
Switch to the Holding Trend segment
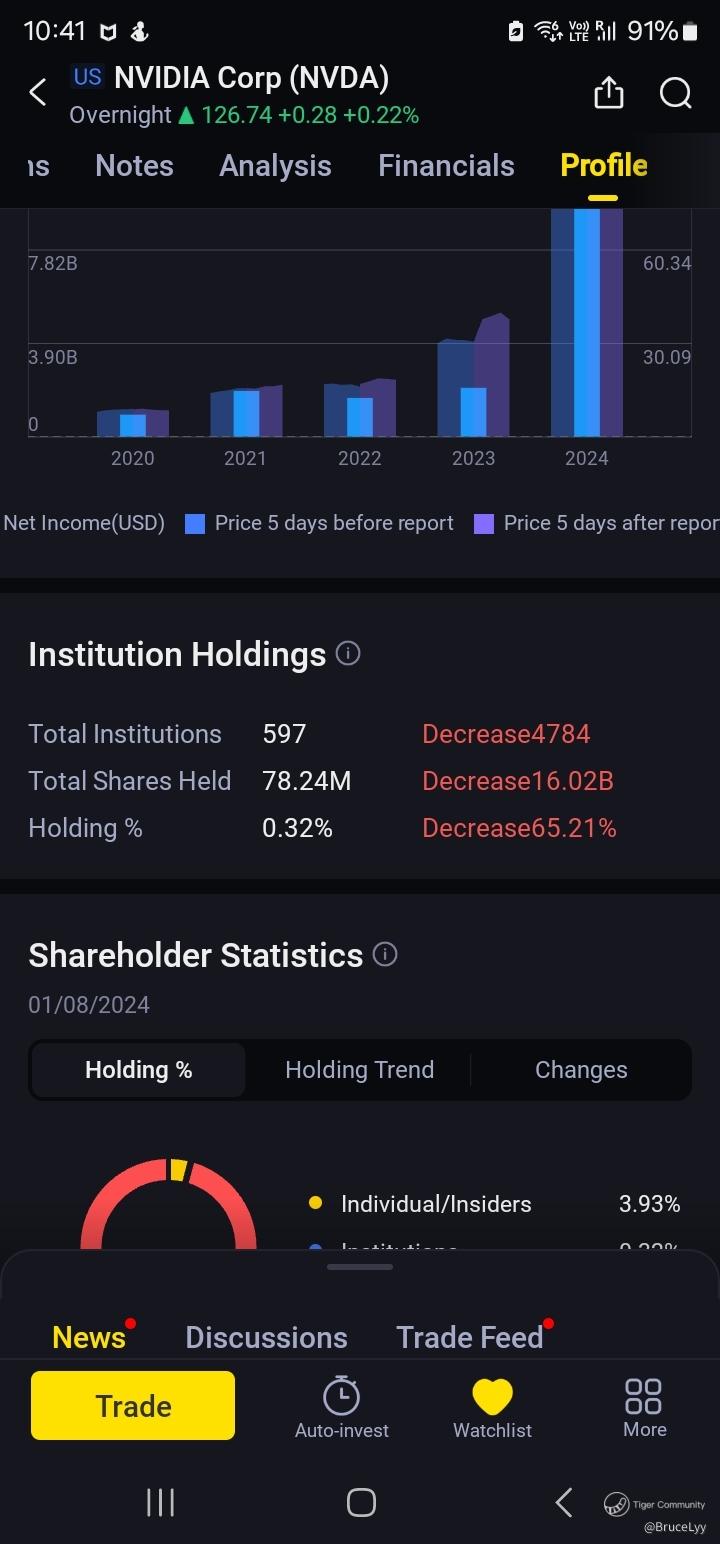point(359,1070)
